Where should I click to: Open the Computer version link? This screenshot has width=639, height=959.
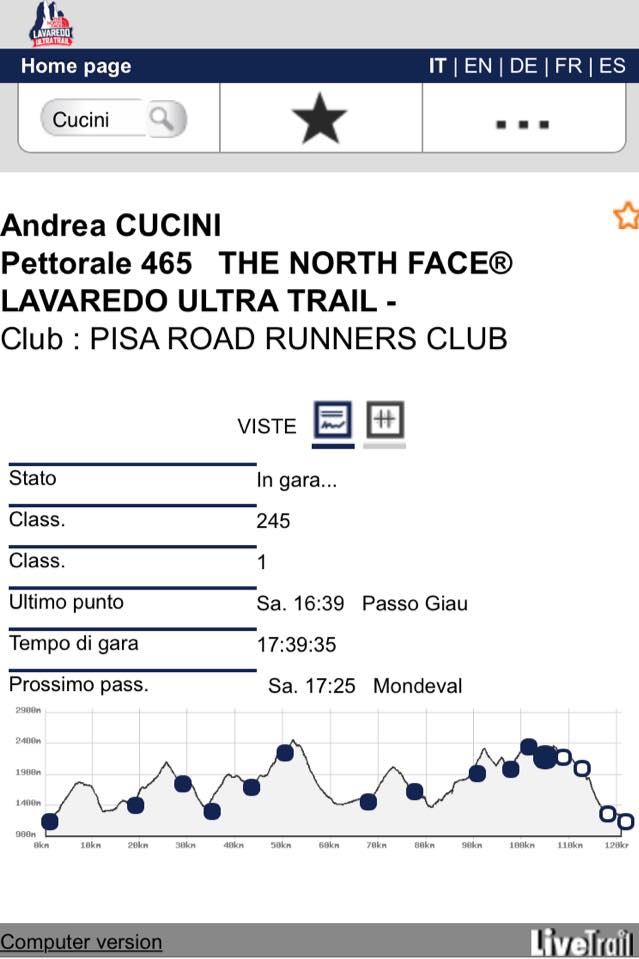point(81,942)
